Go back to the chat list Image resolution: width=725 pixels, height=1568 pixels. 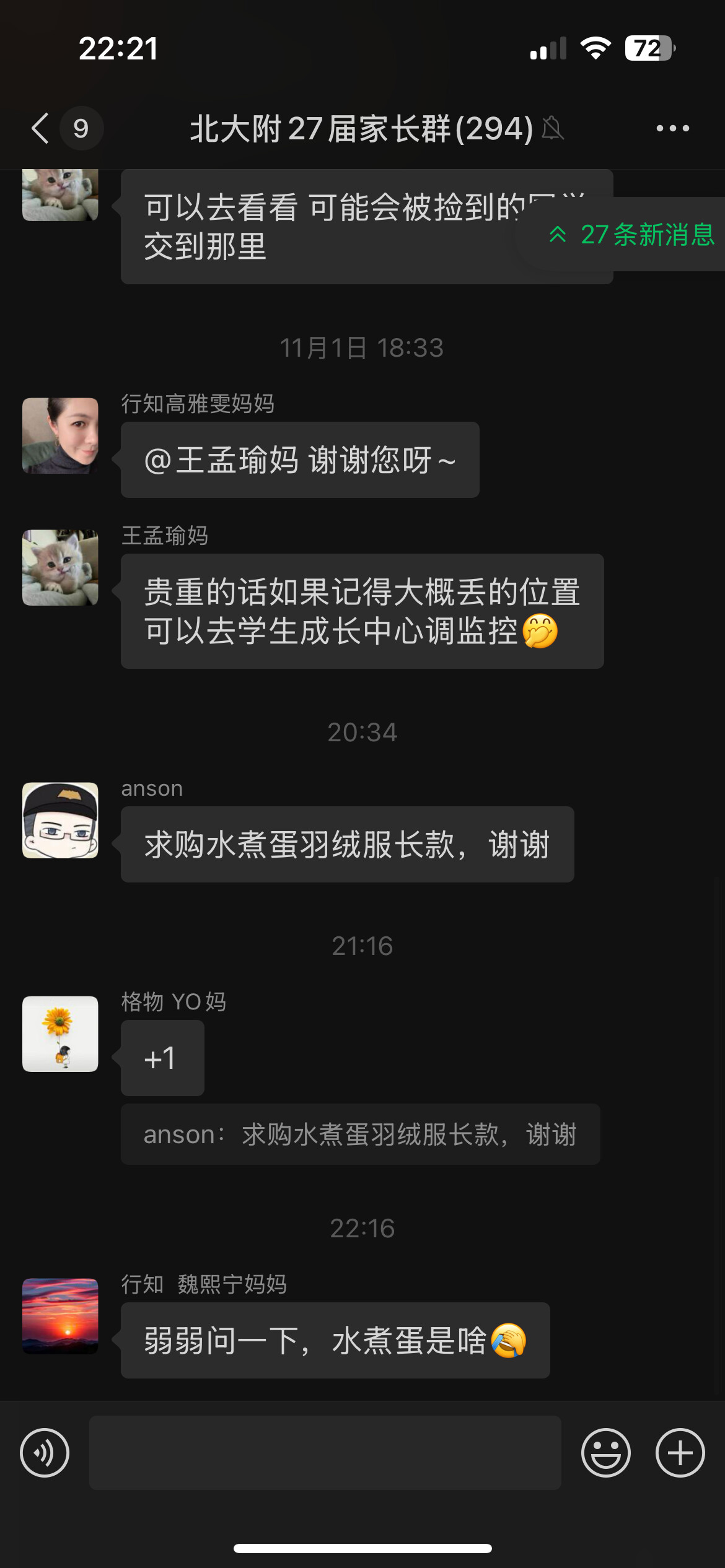coord(41,128)
